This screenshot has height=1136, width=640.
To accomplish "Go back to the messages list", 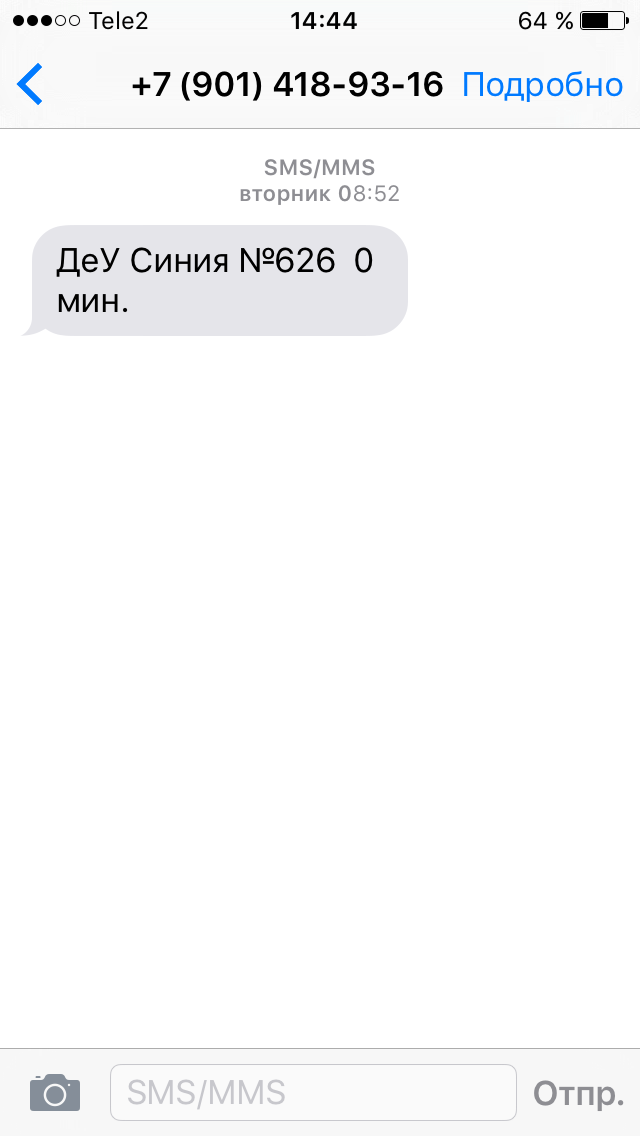I will (x=31, y=85).
